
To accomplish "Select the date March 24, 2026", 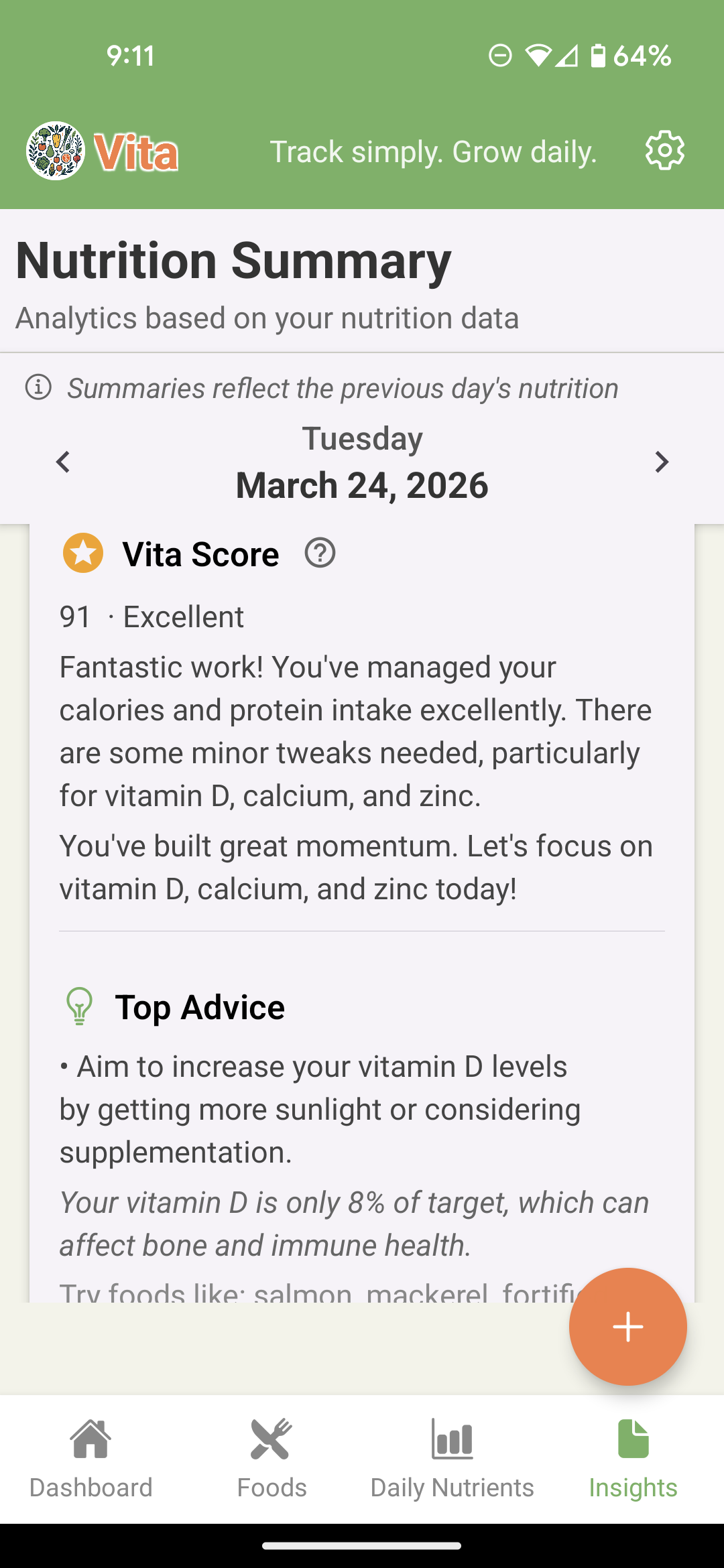I will (362, 484).
